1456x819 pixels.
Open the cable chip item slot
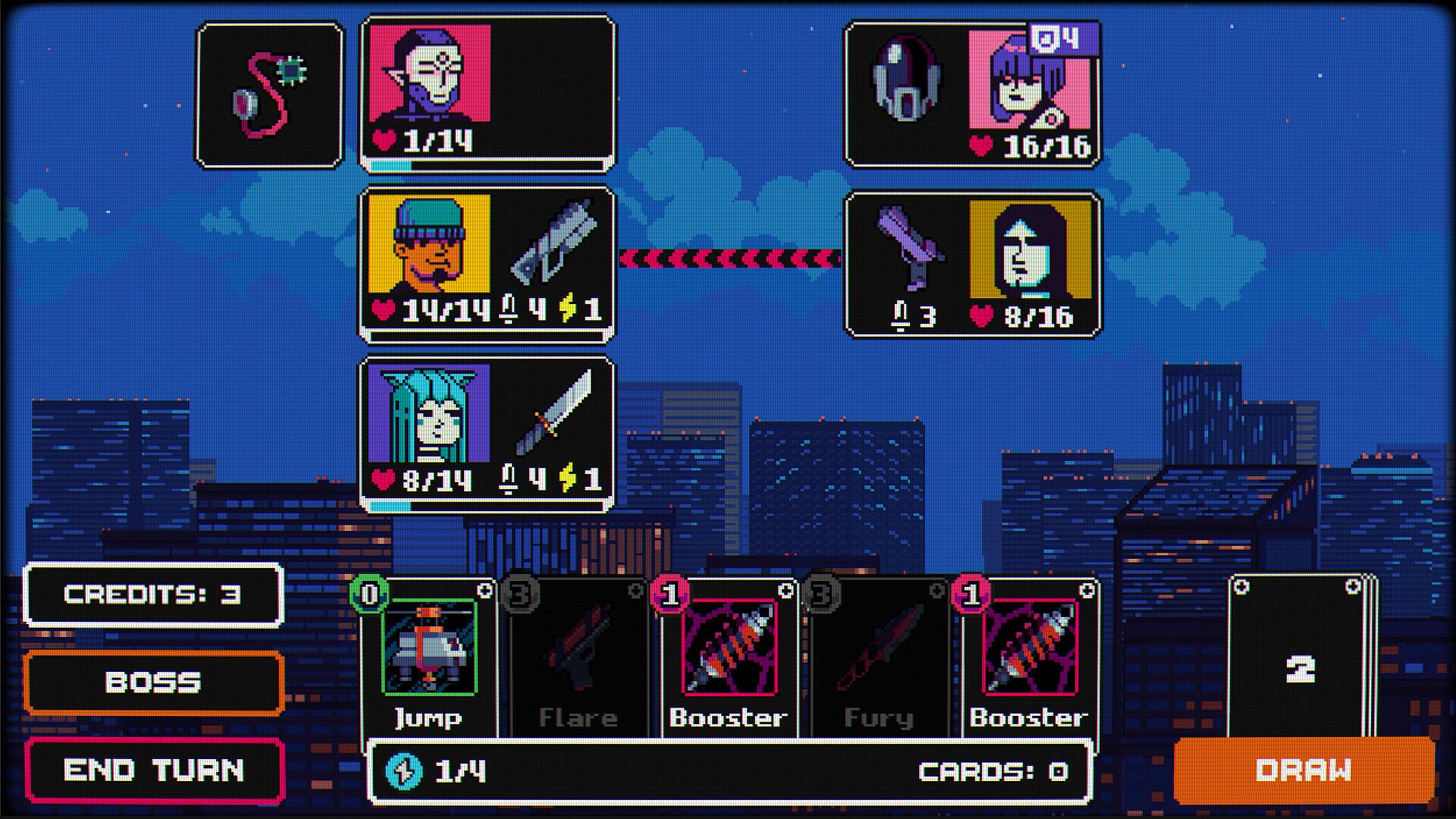click(270, 94)
